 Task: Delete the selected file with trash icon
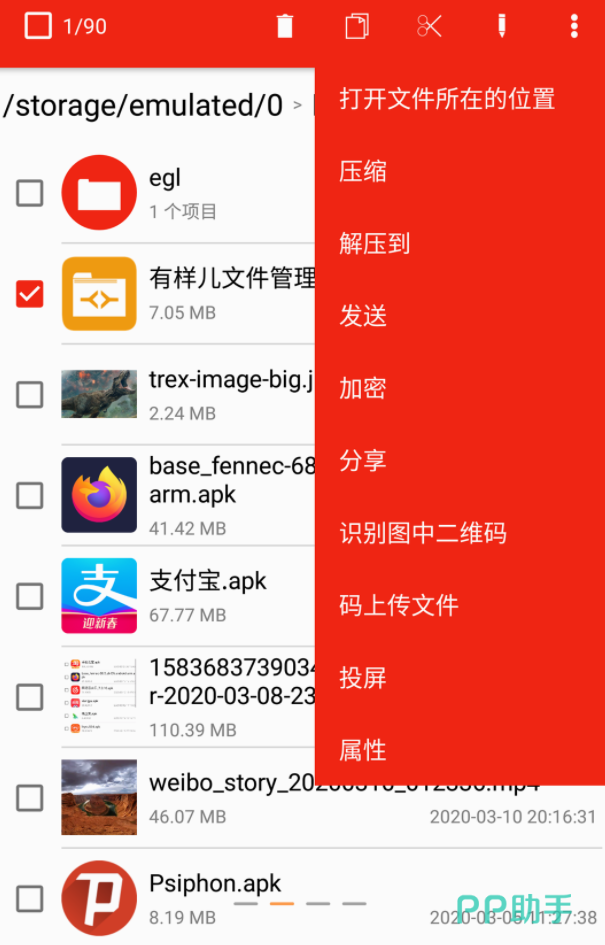[x=285, y=26]
